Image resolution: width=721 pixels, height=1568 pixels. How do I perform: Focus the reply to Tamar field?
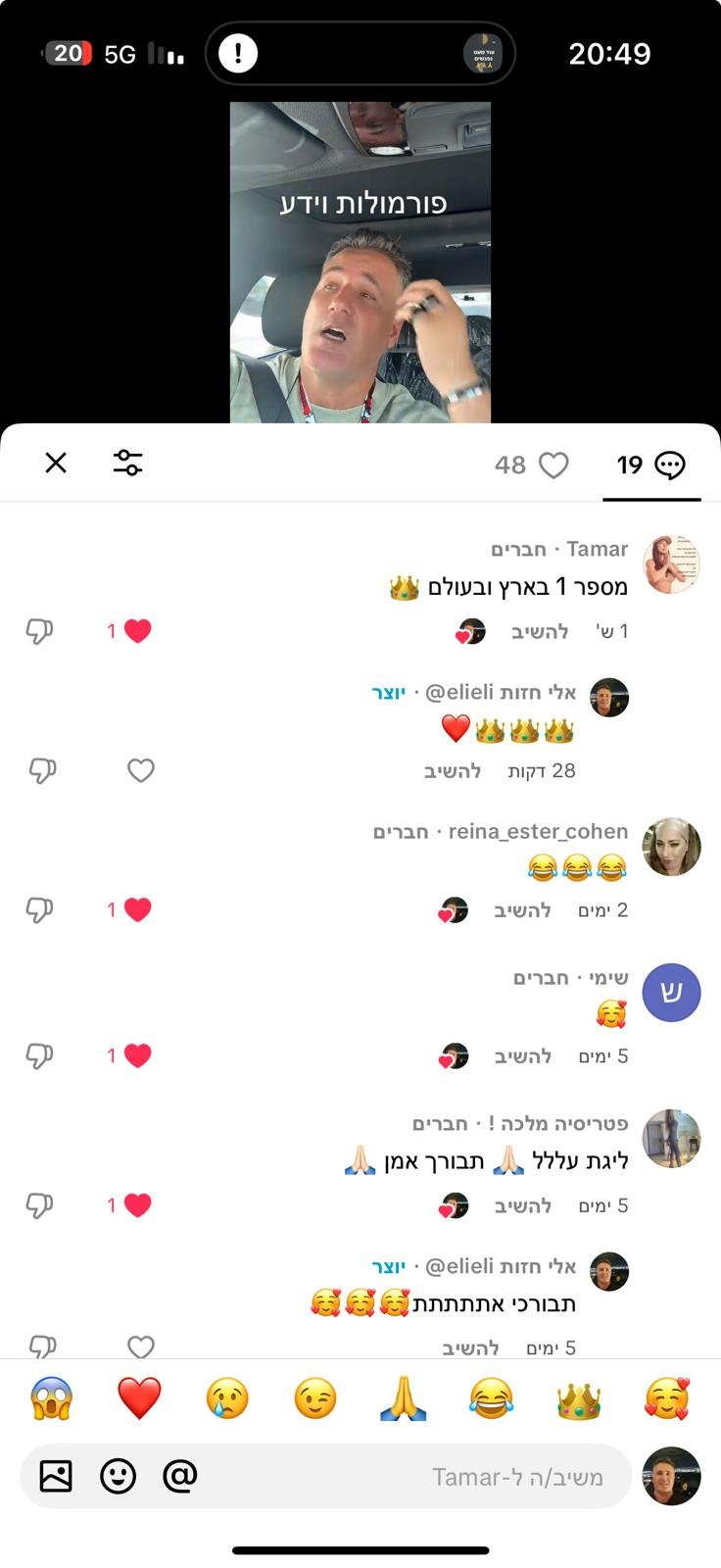coord(411,1476)
